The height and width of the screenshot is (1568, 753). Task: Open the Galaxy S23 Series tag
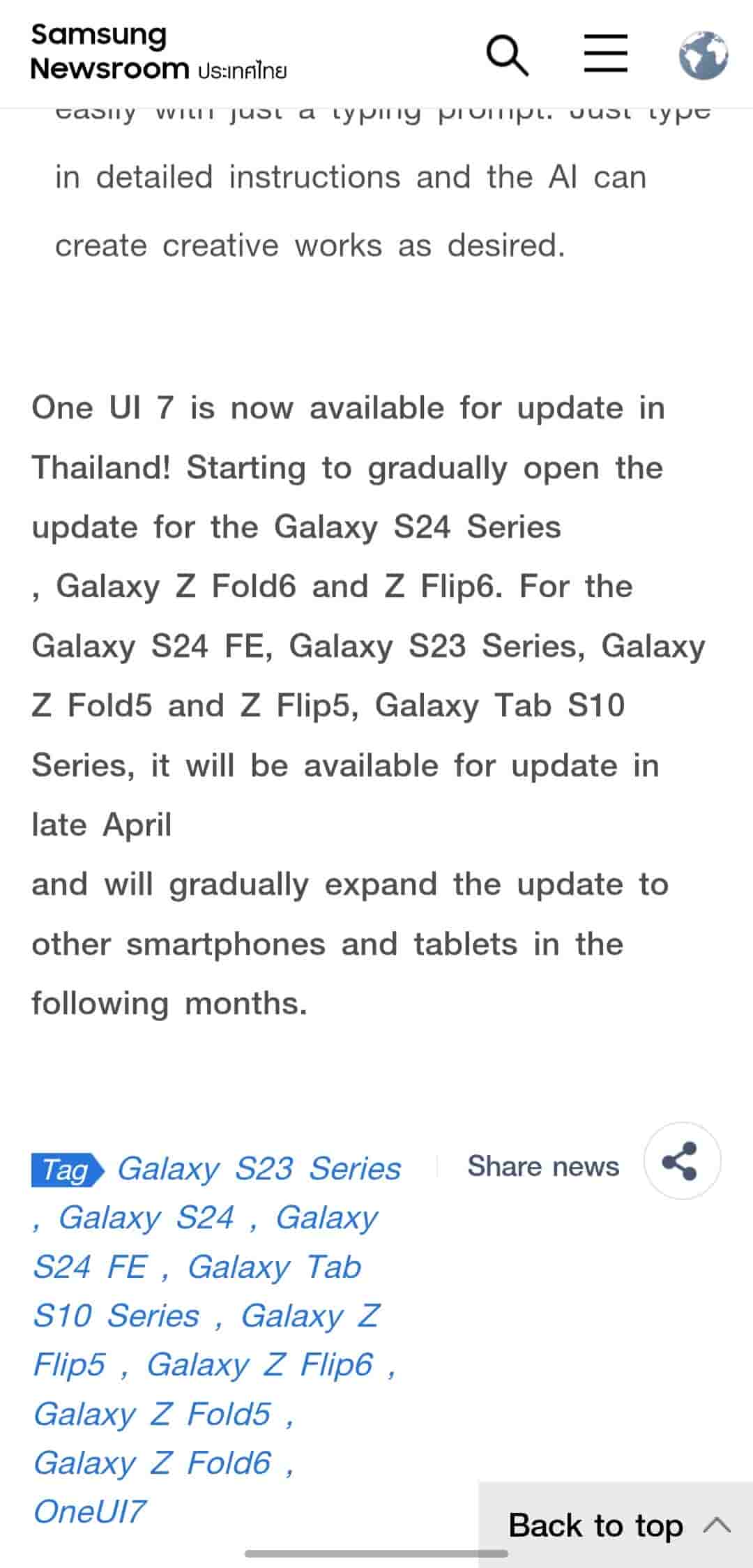[259, 1168]
